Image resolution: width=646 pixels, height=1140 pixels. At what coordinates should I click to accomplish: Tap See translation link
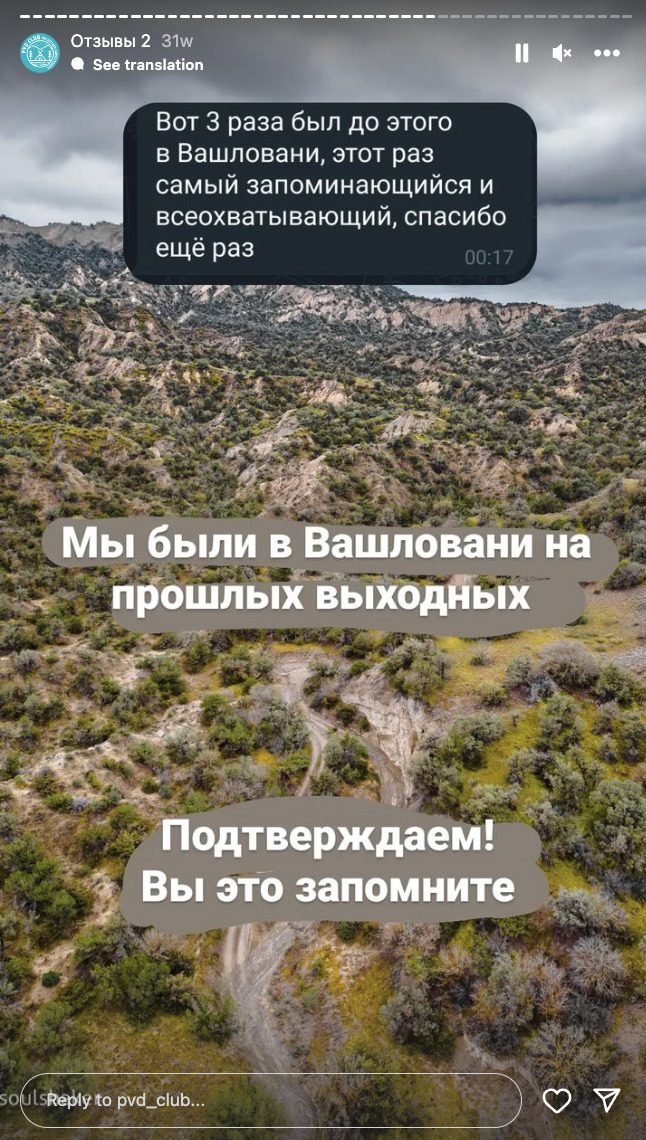pos(147,65)
